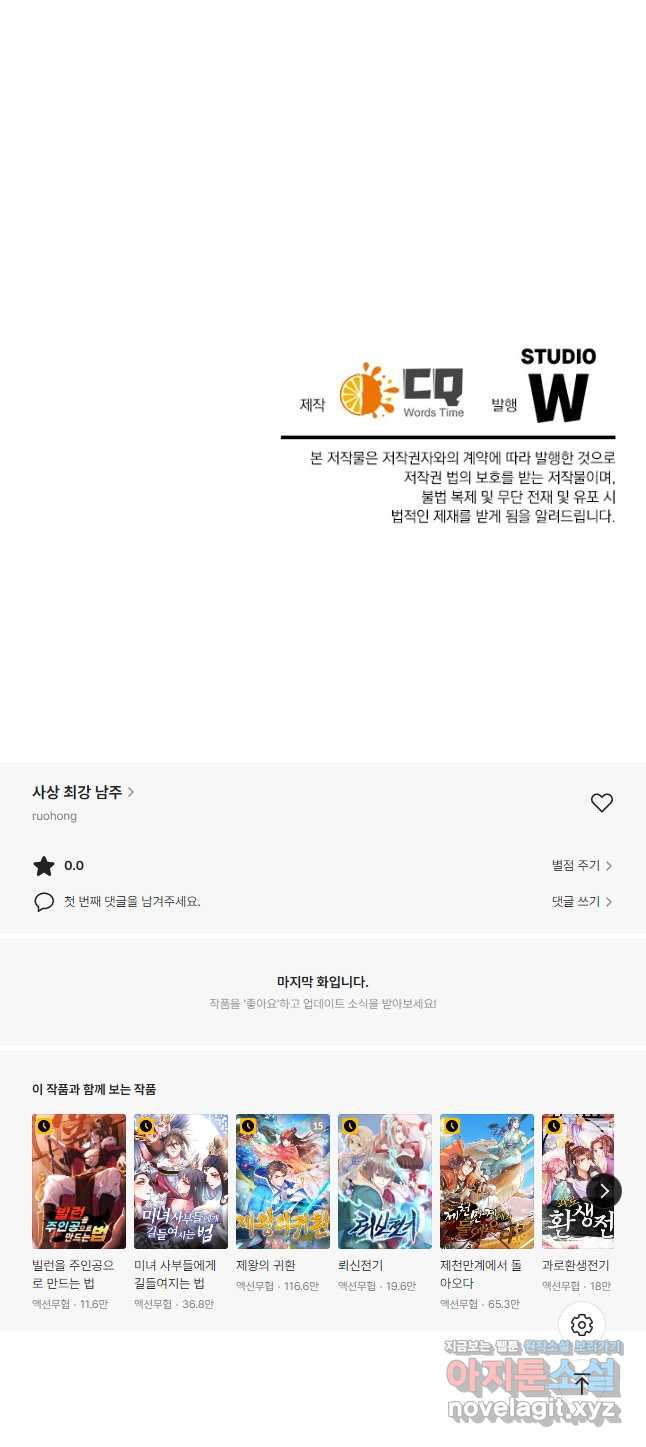
Task: Open 빌런을 주인공으로 만드는 법
Action: pyautogui.click(x=79, y=1181)
